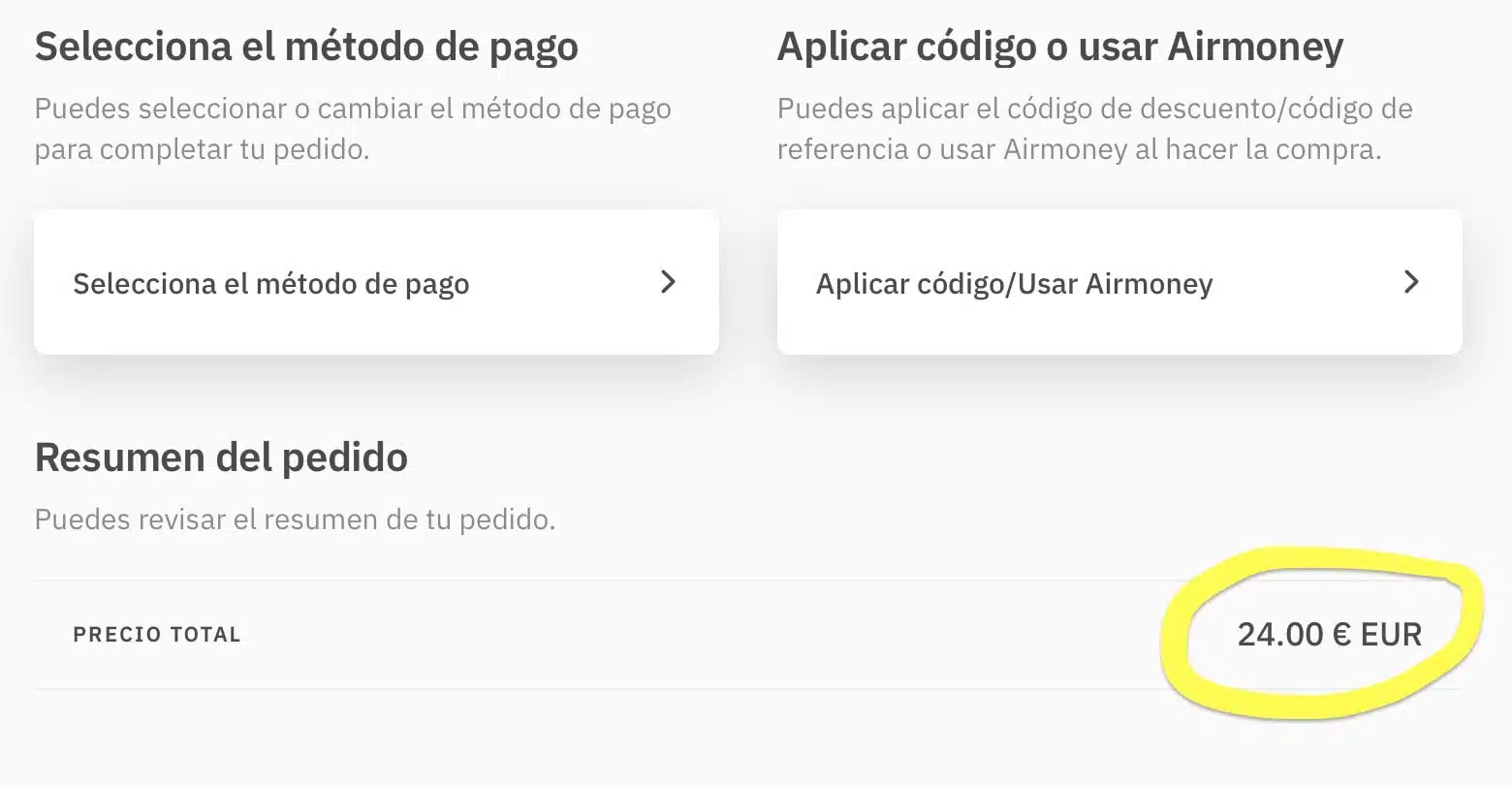The image size is (1512, 787).
Task: Open Selecciona el método de pago row
Action: pos(376,283)
